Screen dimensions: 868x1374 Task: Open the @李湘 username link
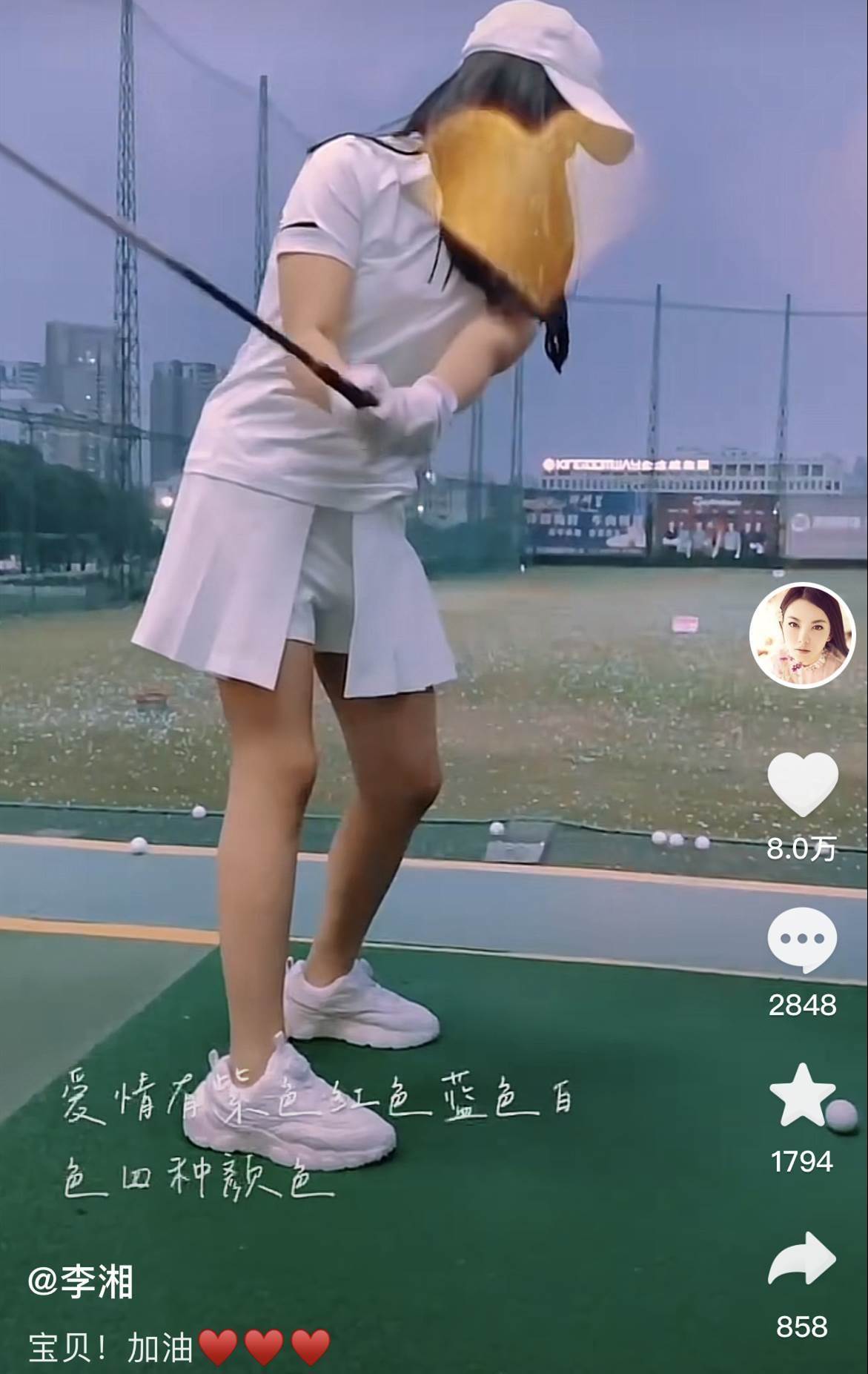[x=81, y=1281]
